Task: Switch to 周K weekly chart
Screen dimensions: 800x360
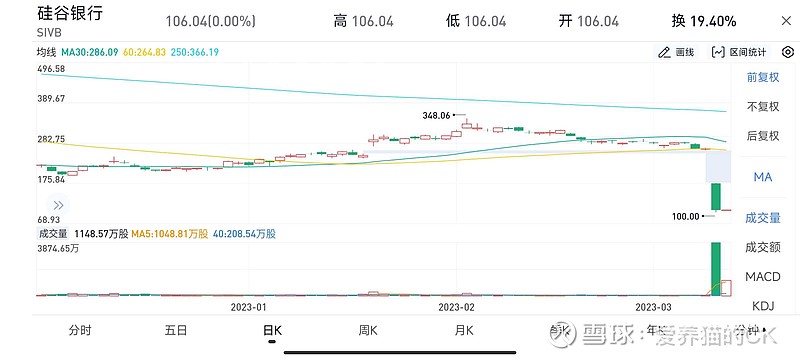Action: coord(368,330)
